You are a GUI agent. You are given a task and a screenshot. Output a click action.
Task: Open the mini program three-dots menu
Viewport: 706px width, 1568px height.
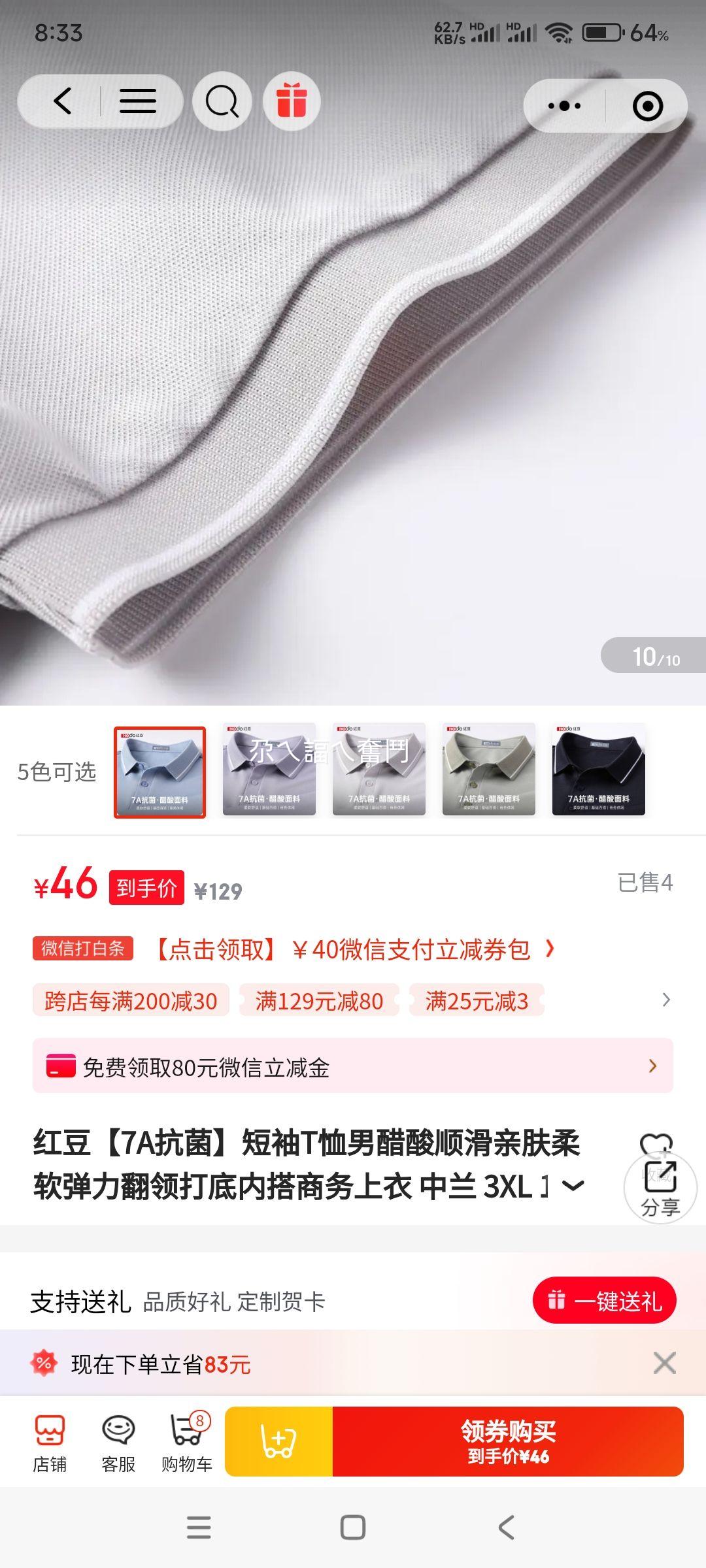point(564,106)
